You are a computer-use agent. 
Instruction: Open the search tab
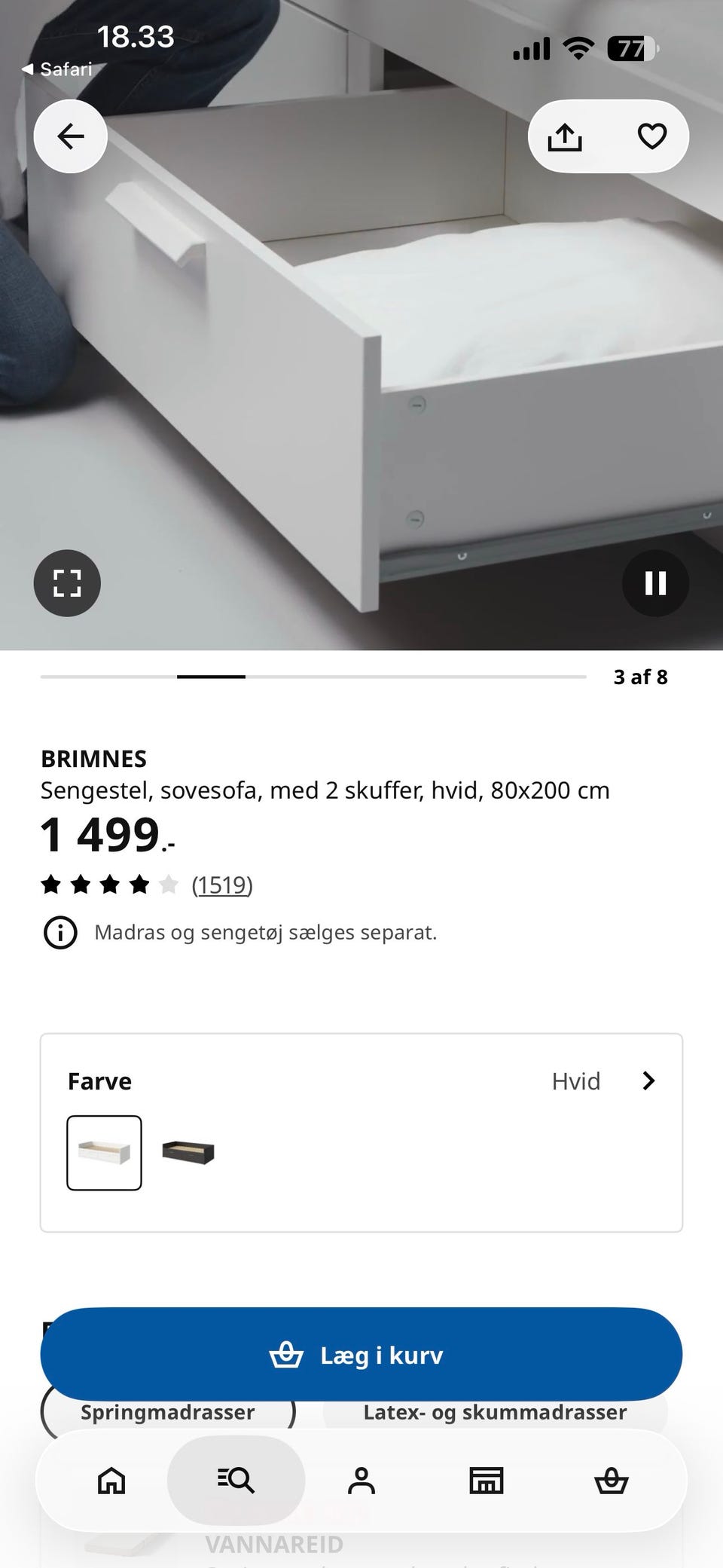pyautogui.click(x=236, y=1481)
